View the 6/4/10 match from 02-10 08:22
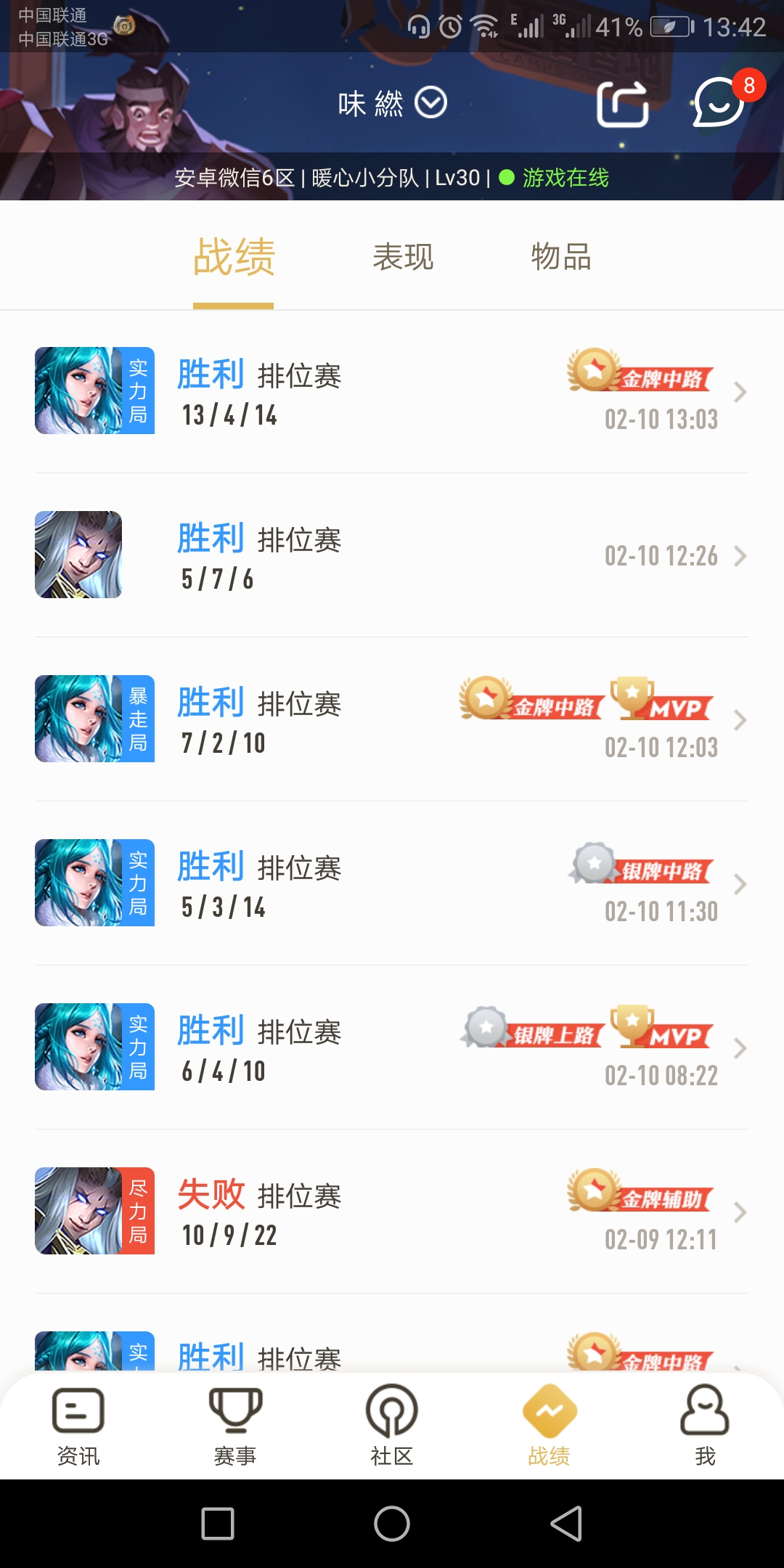Viewport: 784px width, 1568px height. (x=392, y=1048)
